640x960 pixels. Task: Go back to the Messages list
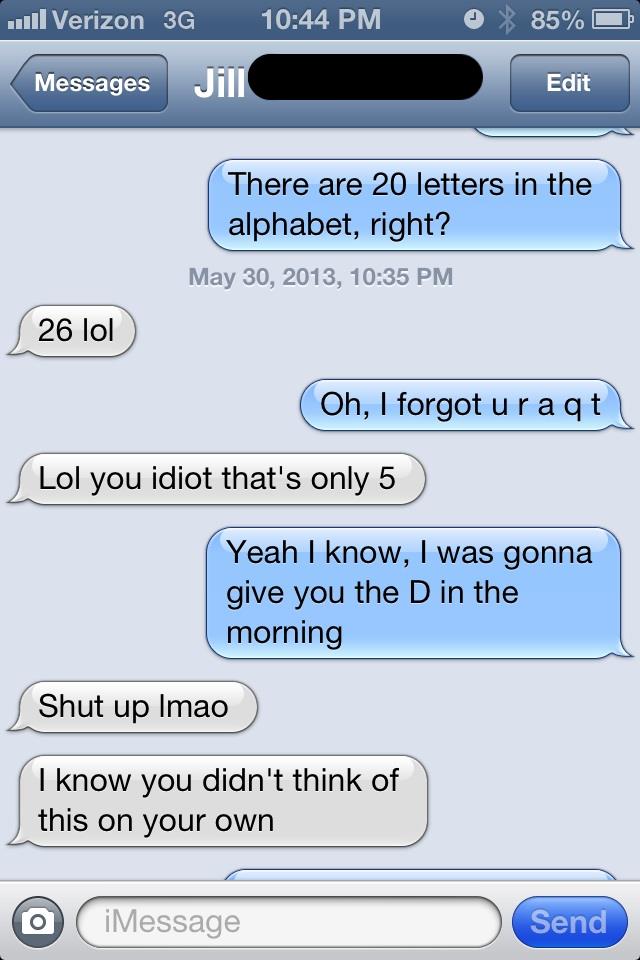click(88, 83)
